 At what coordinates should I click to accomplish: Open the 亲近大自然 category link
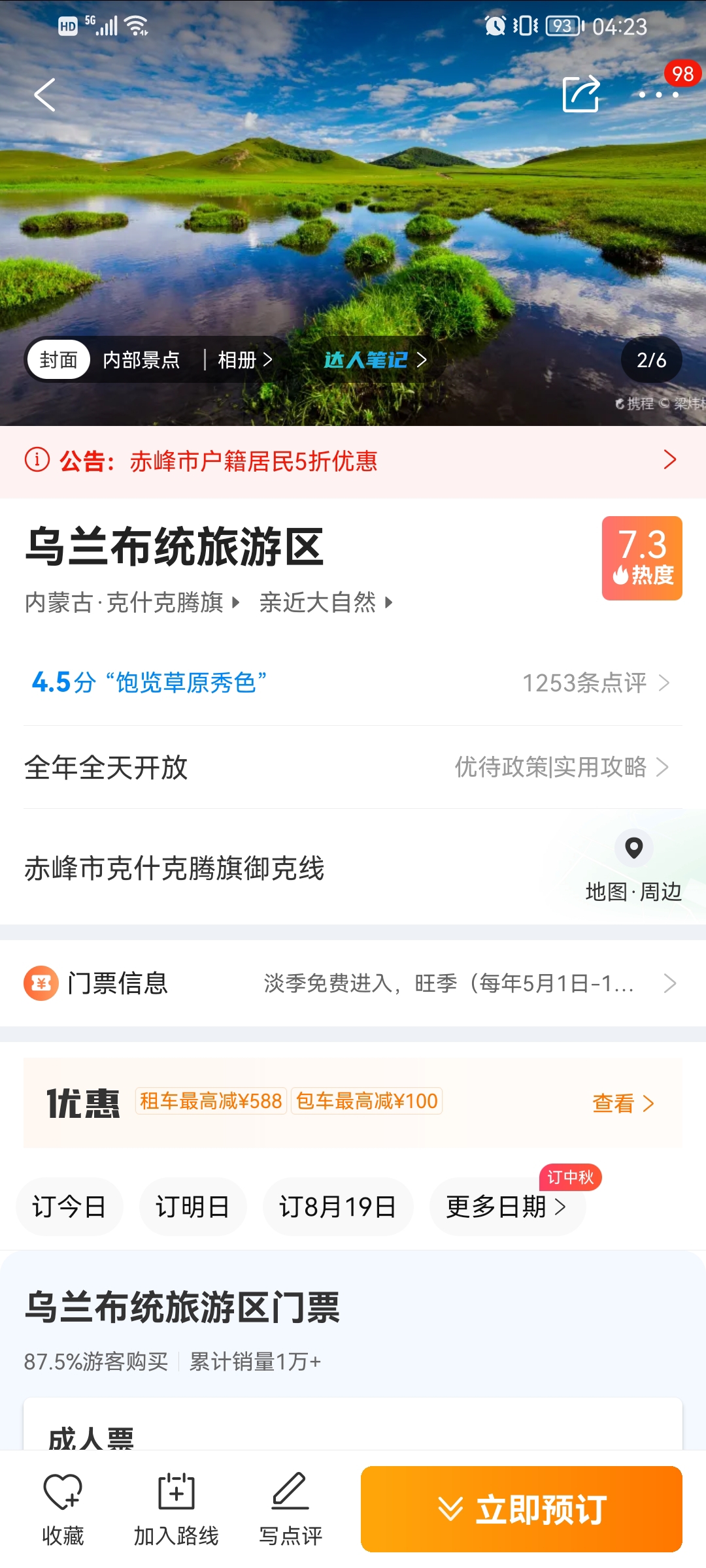326,602
